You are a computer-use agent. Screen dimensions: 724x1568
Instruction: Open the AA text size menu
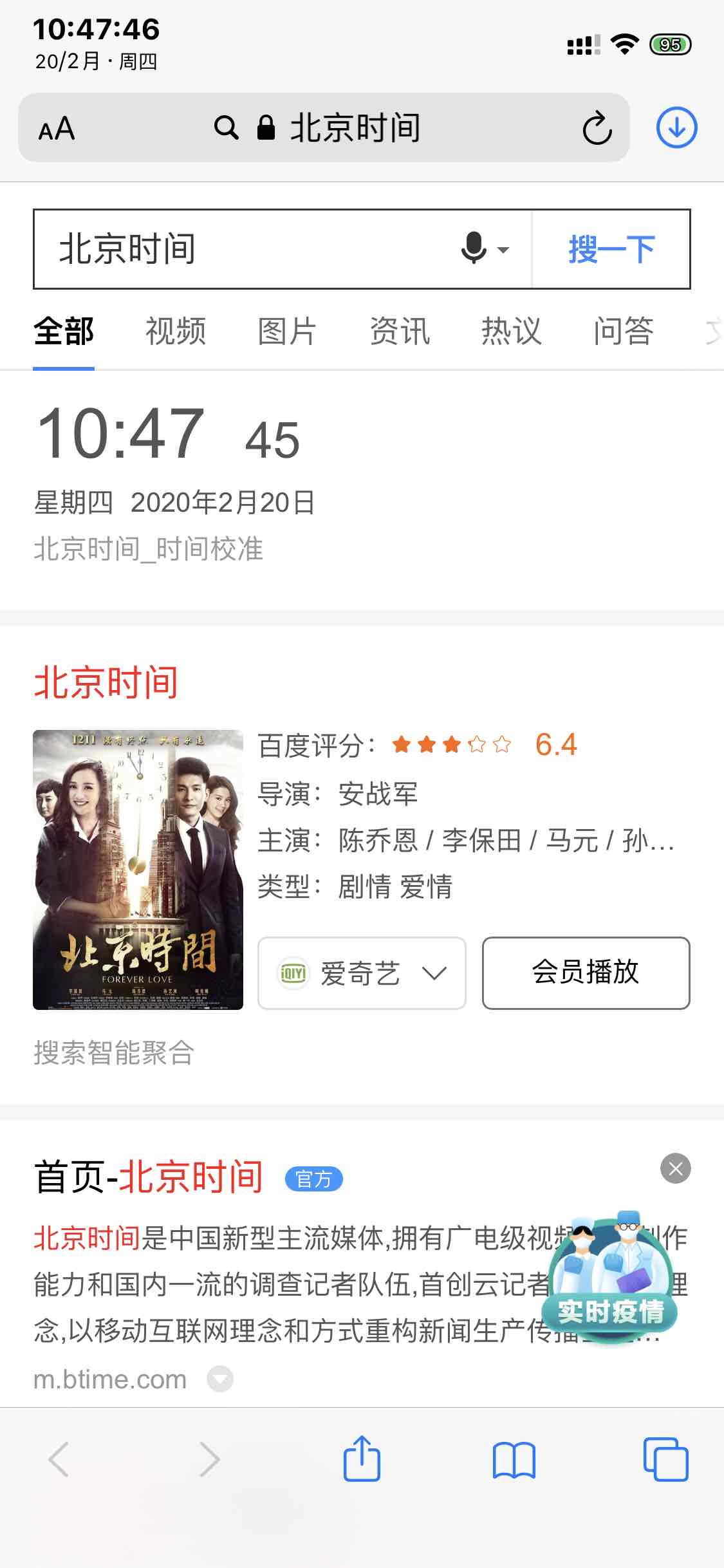pyautogui.click(x=57, y=128)
